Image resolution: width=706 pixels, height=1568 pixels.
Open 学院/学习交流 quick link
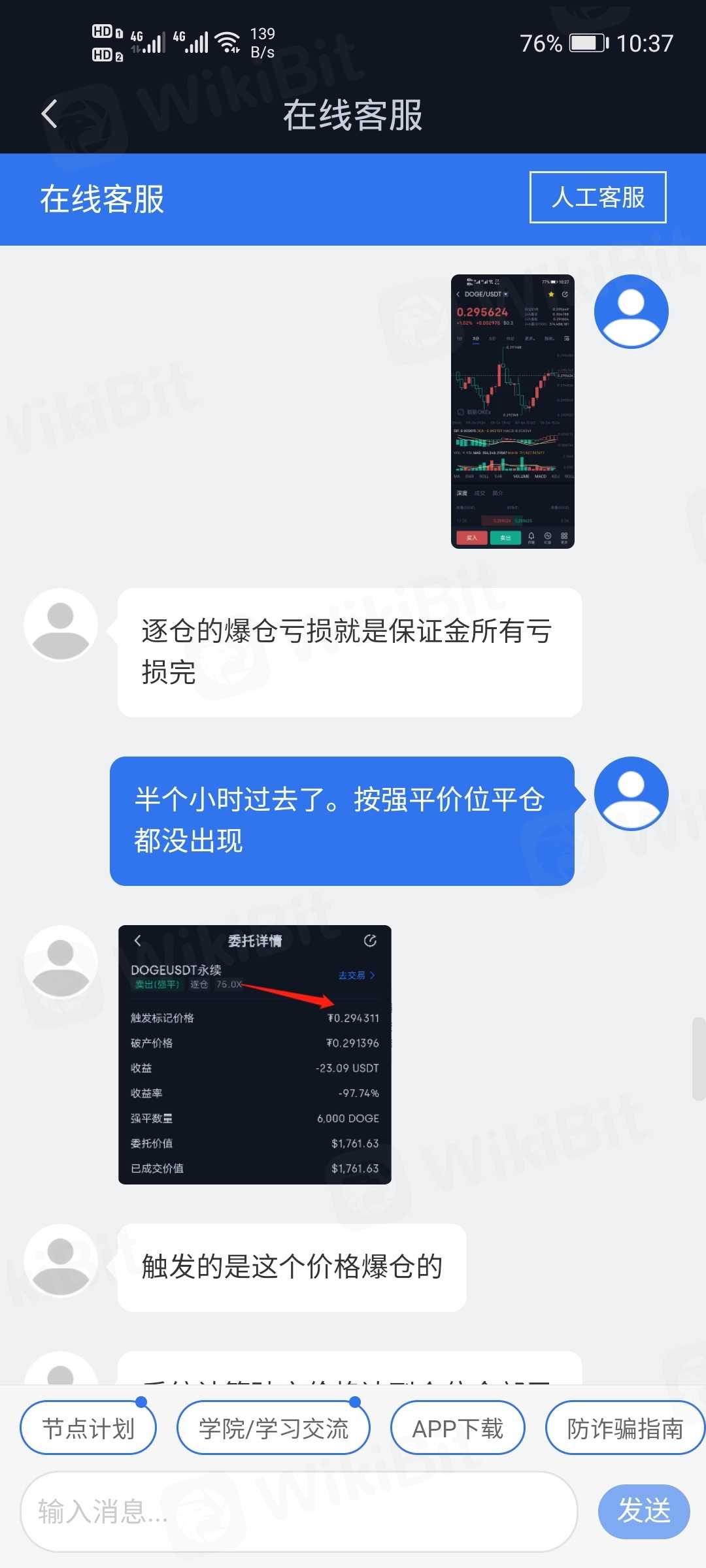coord(273,1428)
